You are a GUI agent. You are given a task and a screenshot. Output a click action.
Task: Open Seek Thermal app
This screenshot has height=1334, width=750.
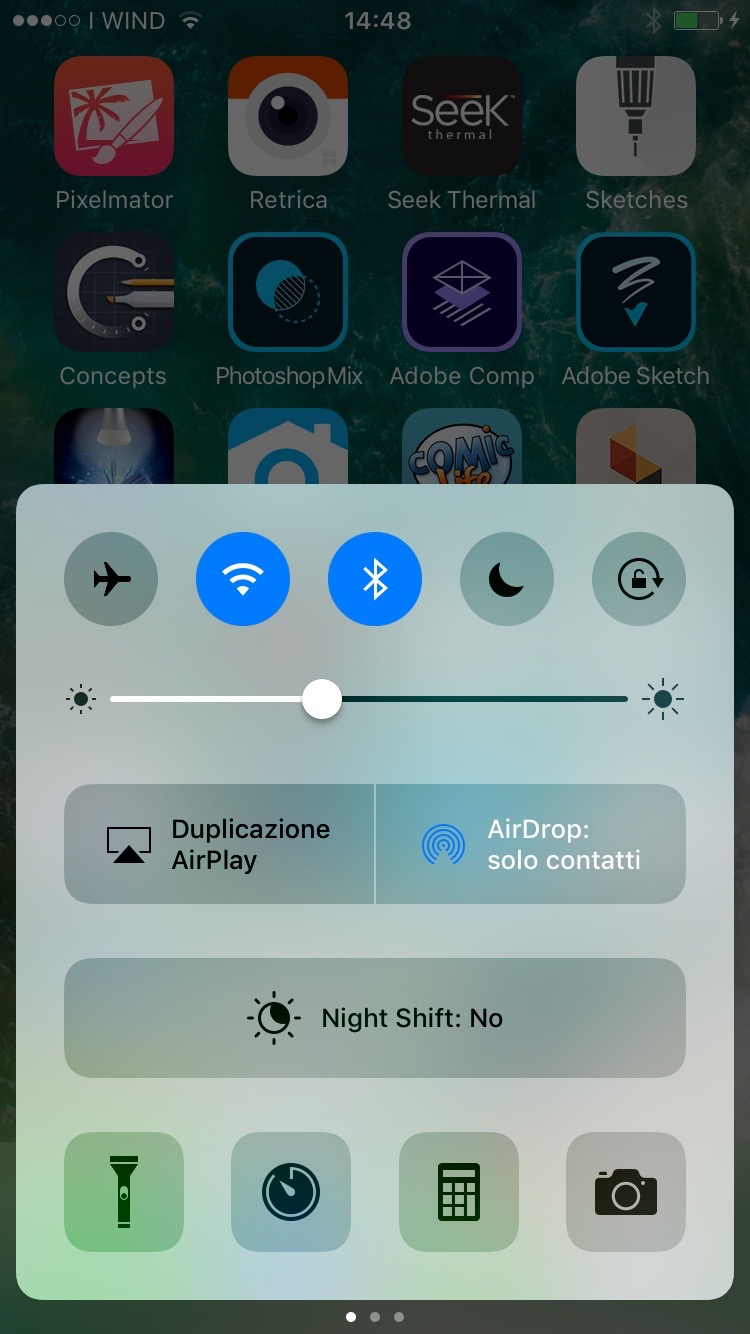click(x=462, y=116)
